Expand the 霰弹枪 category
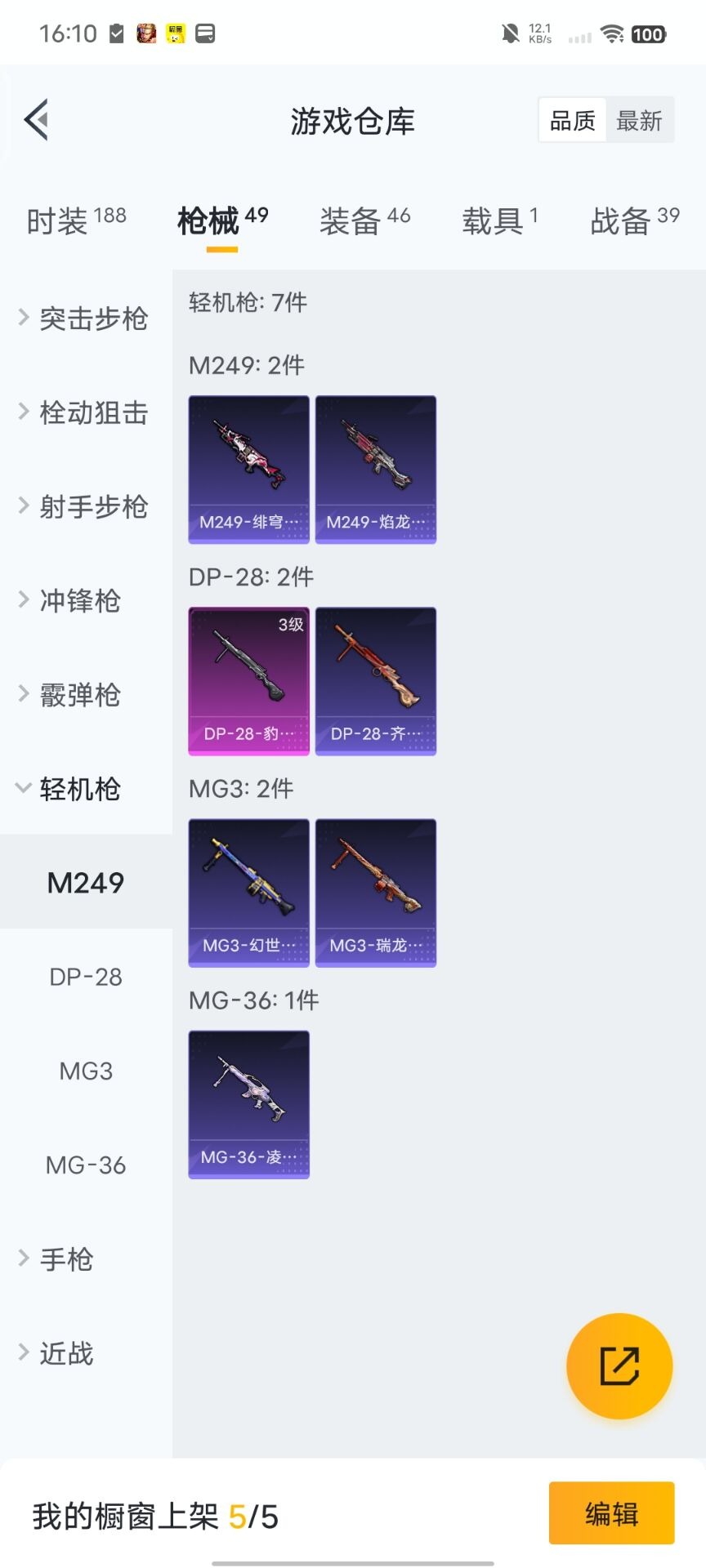Image resolution: width=706 pixels, height=1568 pixels. pyautogui.click(x=70, y=695)
